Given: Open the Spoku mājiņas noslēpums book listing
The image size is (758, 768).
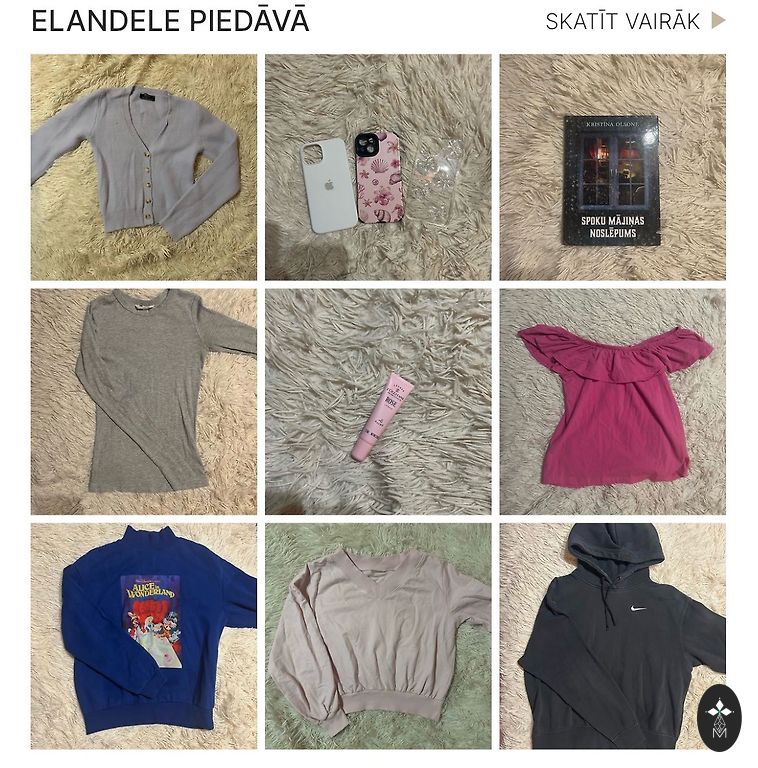Looking at the screenshot, I should click(612, 167).
